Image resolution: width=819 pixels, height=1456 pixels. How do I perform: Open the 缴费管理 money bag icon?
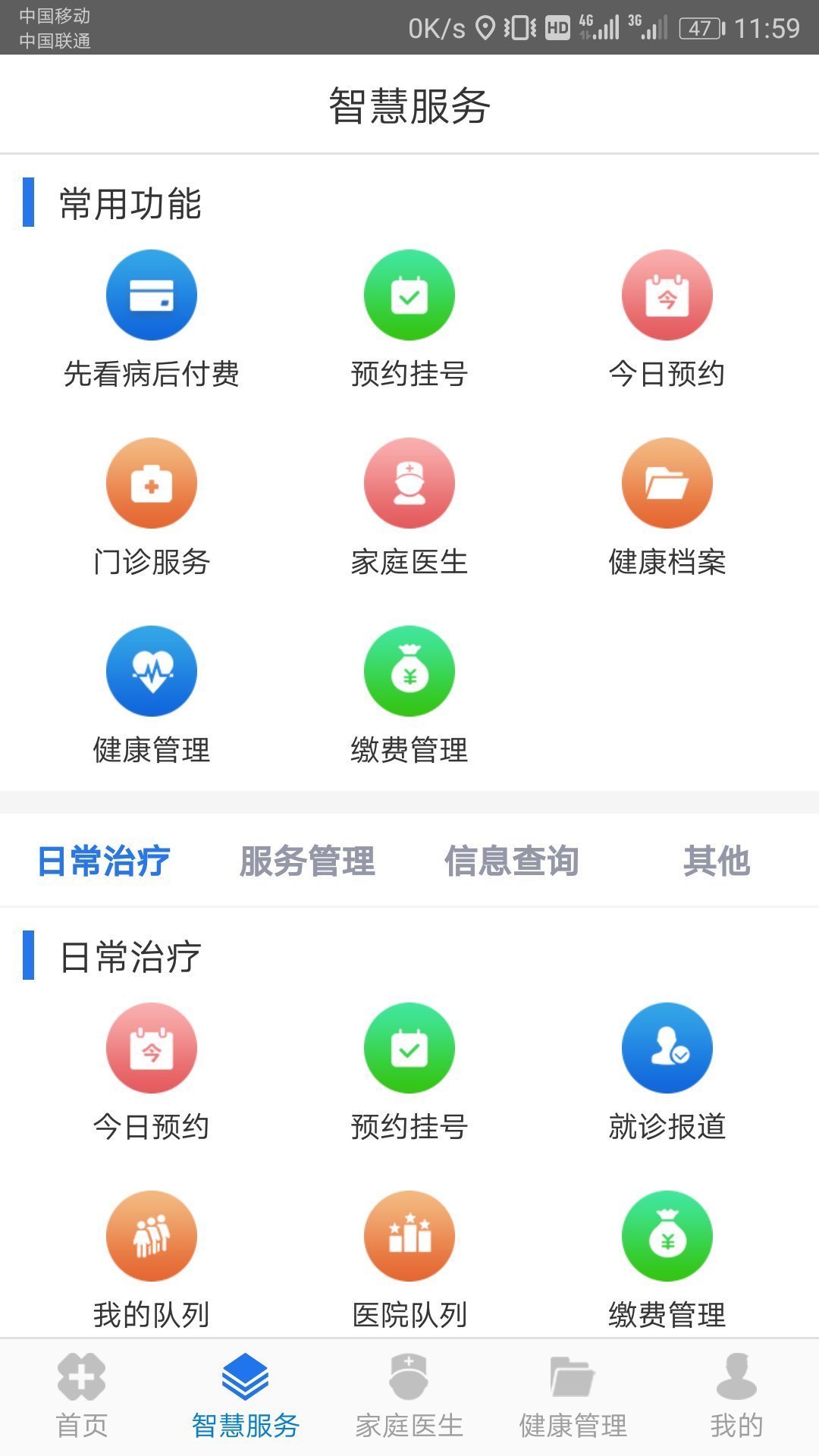(x=409, y=671)
